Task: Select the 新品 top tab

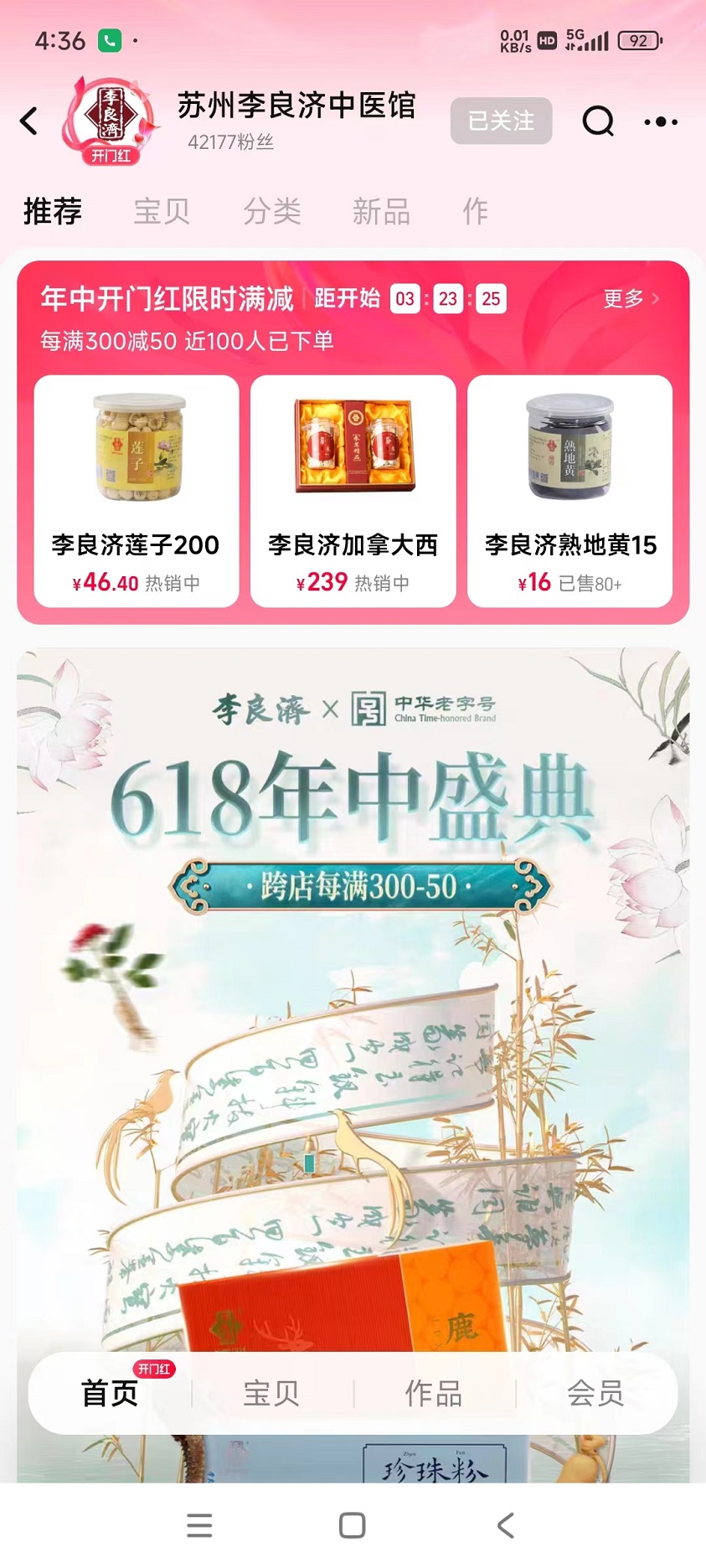Action: pos(382,211)
